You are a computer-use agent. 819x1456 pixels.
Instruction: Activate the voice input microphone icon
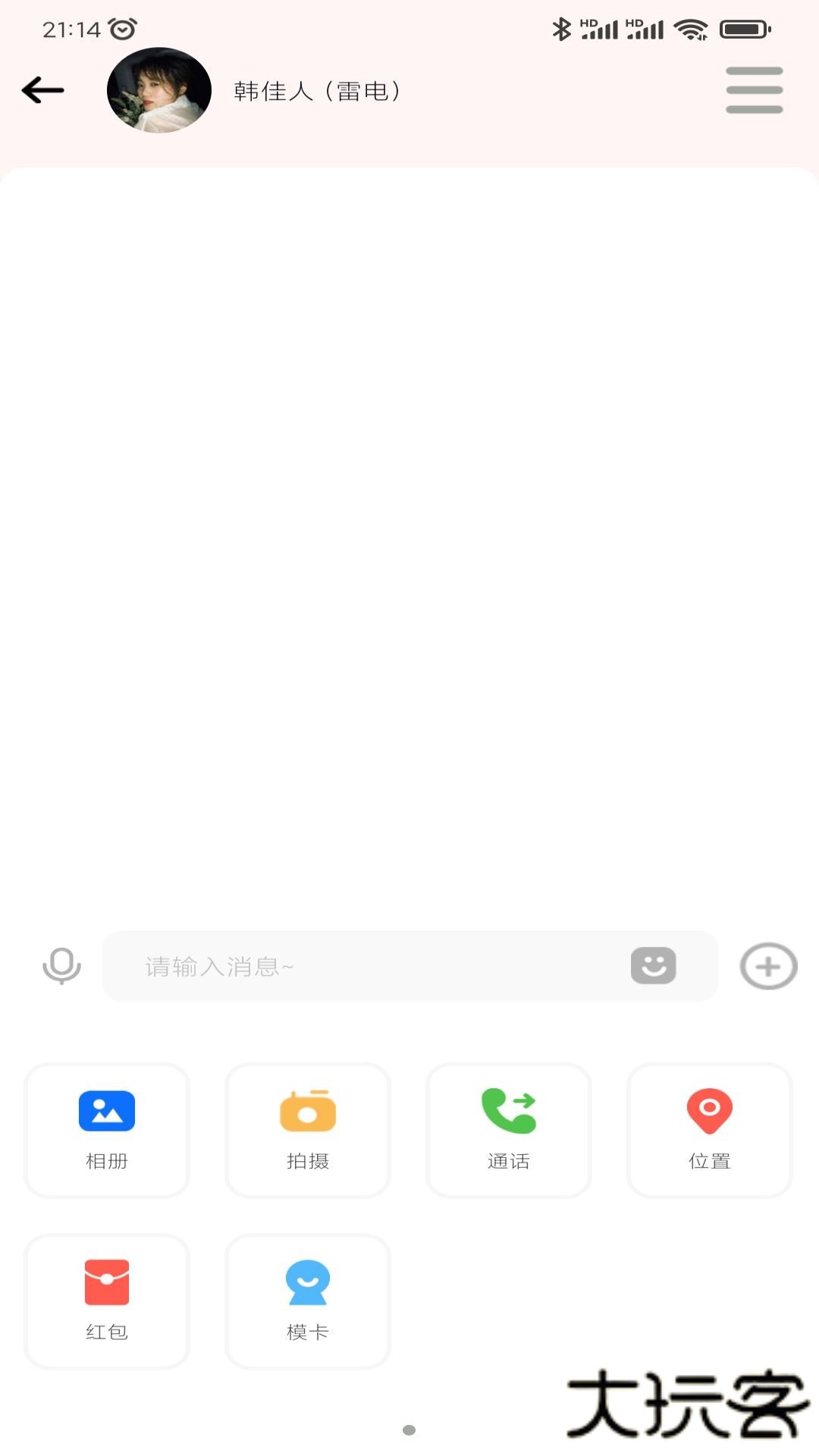tap(61, 966)
